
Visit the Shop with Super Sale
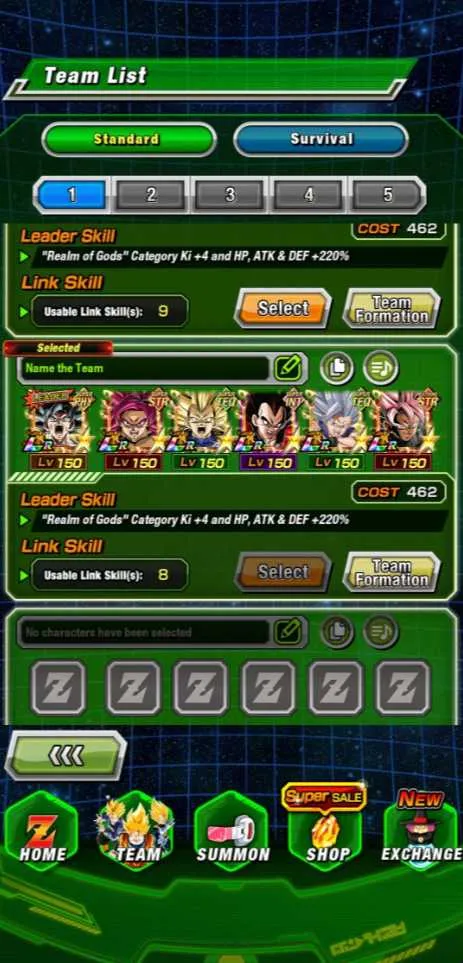[x=325, y=826]
